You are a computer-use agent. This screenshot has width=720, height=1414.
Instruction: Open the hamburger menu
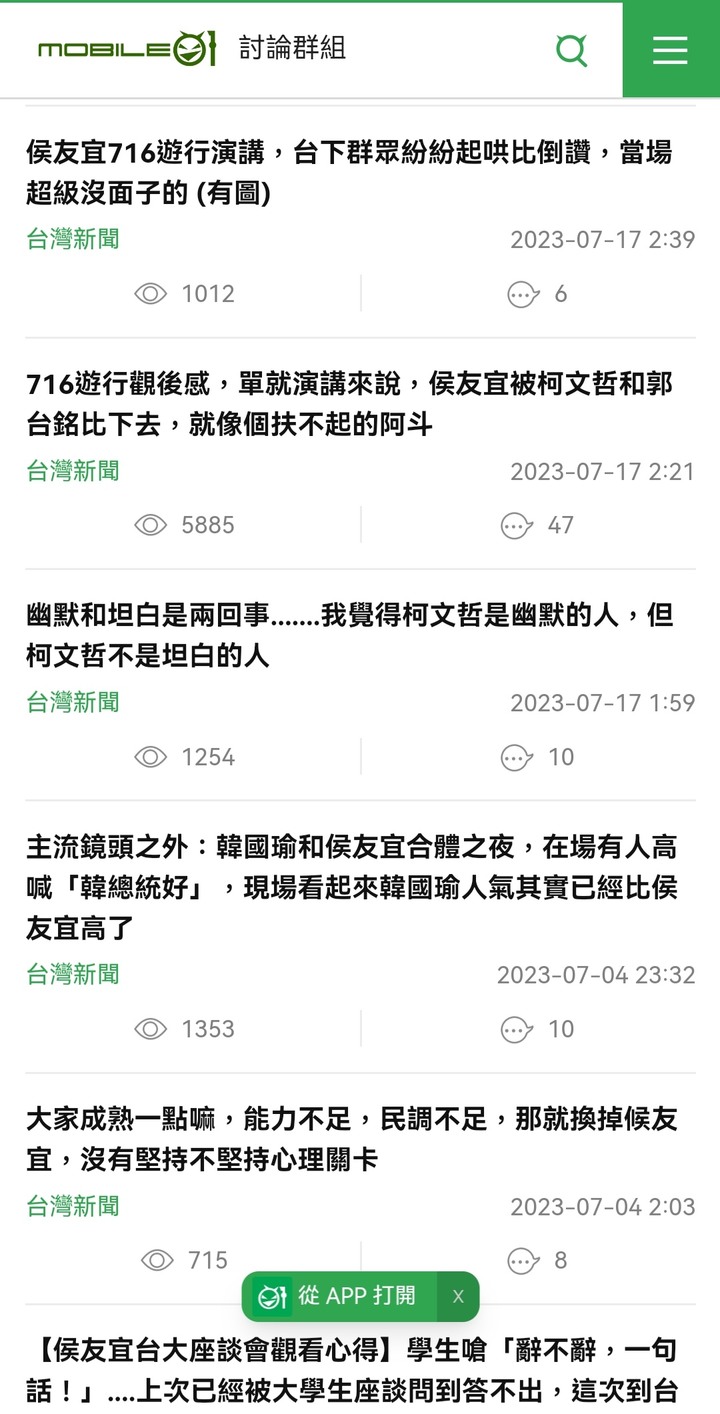(x=670, y=49)
